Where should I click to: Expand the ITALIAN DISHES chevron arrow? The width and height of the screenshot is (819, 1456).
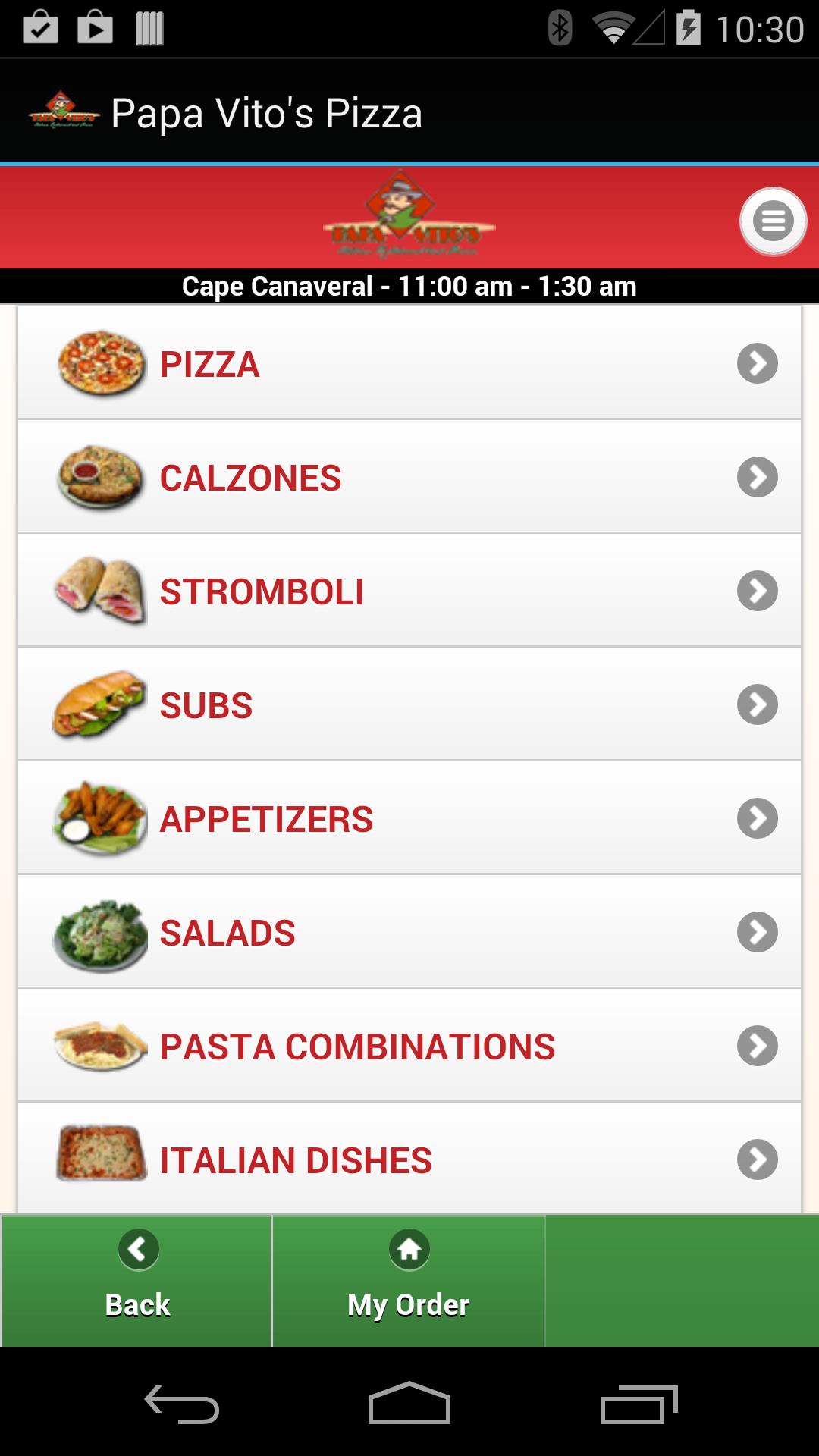tap(758, 1158)
